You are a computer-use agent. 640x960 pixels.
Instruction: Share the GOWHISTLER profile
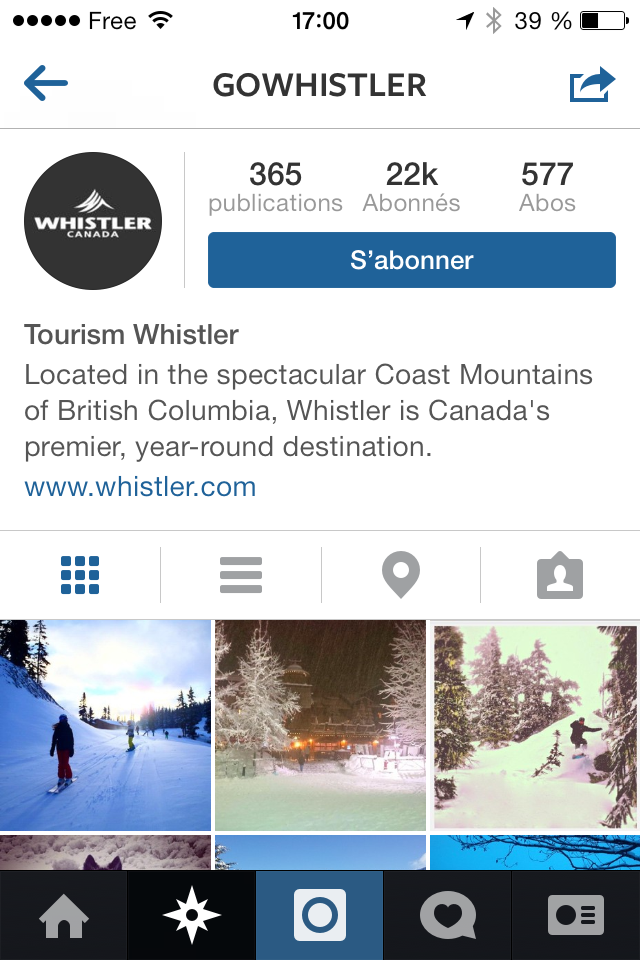pos(592,85)
